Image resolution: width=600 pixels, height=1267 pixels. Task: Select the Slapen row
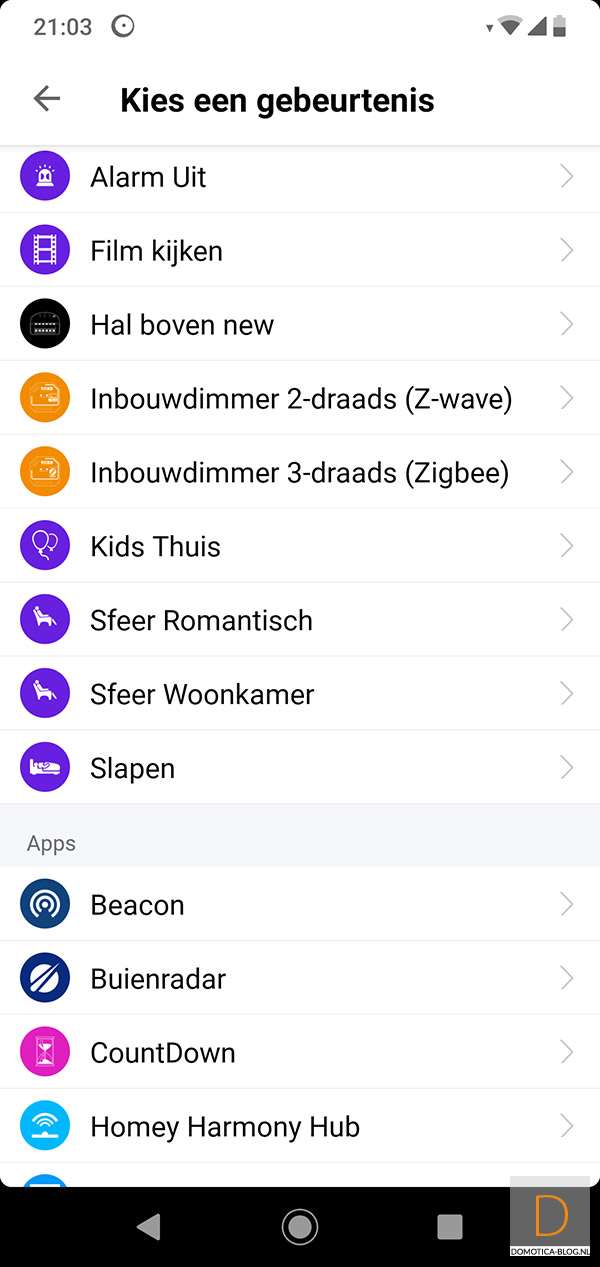coord(300,769)
